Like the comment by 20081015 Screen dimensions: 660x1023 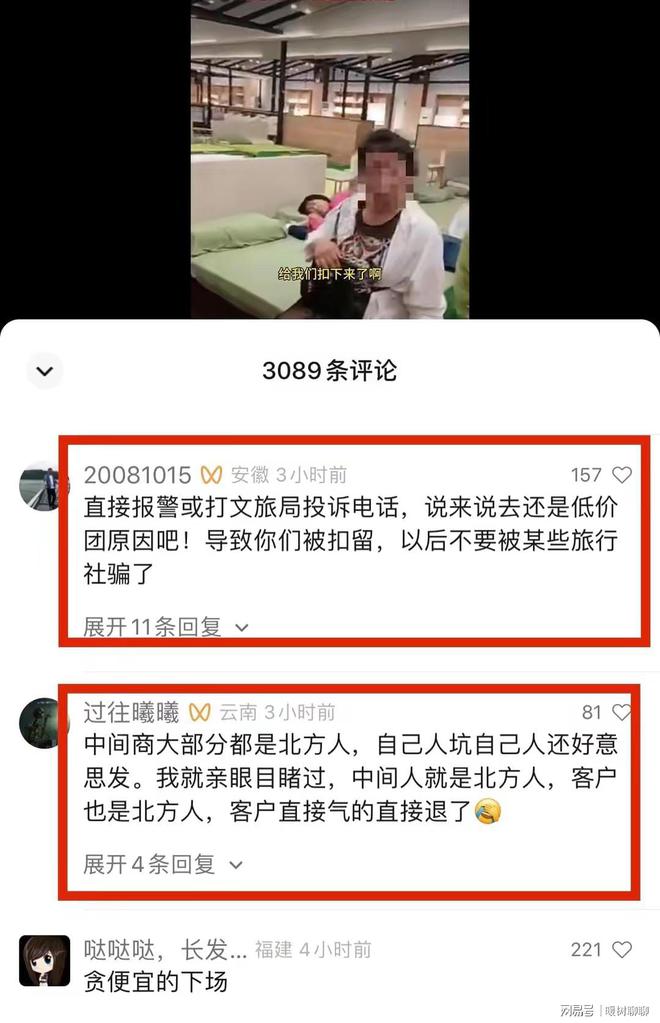tap(622, 475)
